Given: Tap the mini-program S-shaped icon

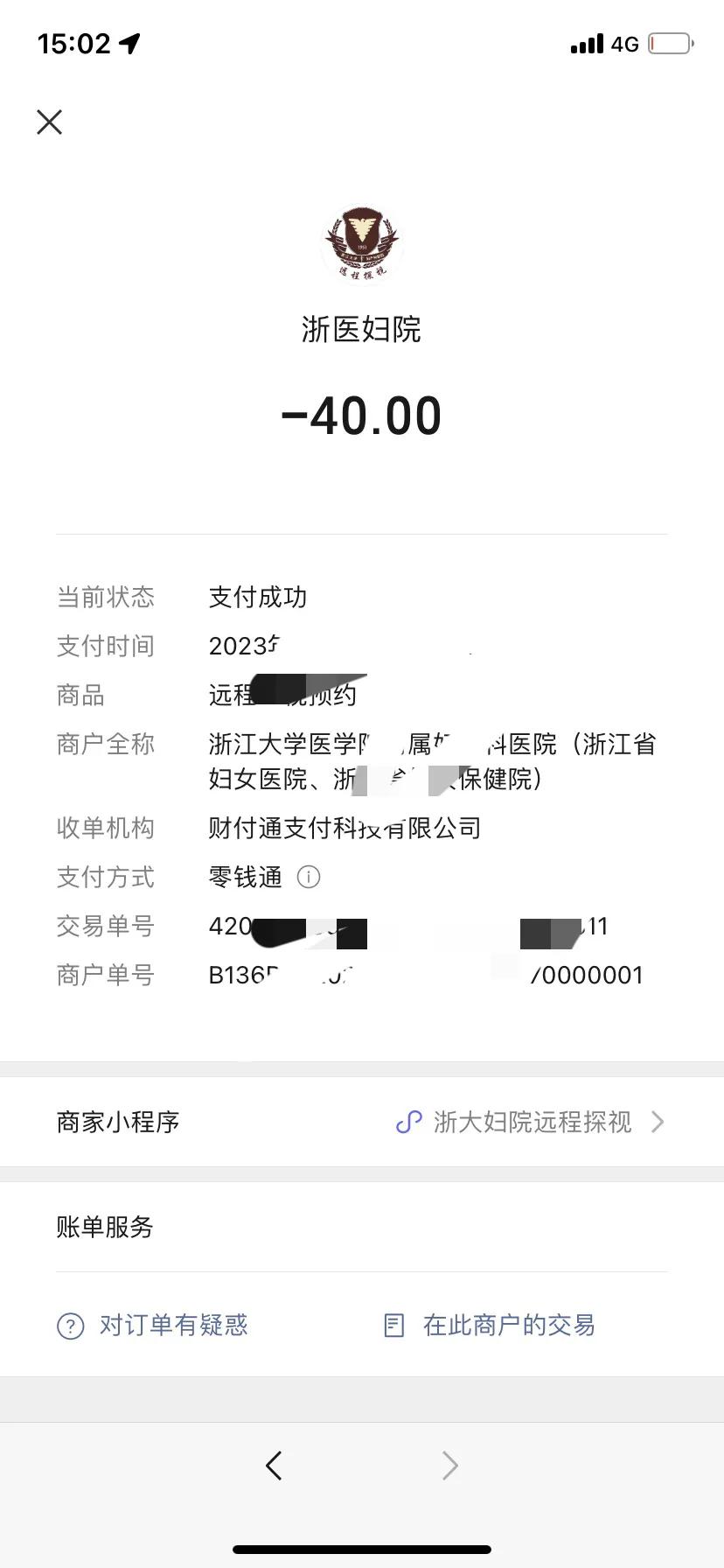Looking at the screenshot, I should pos(408,1122).
